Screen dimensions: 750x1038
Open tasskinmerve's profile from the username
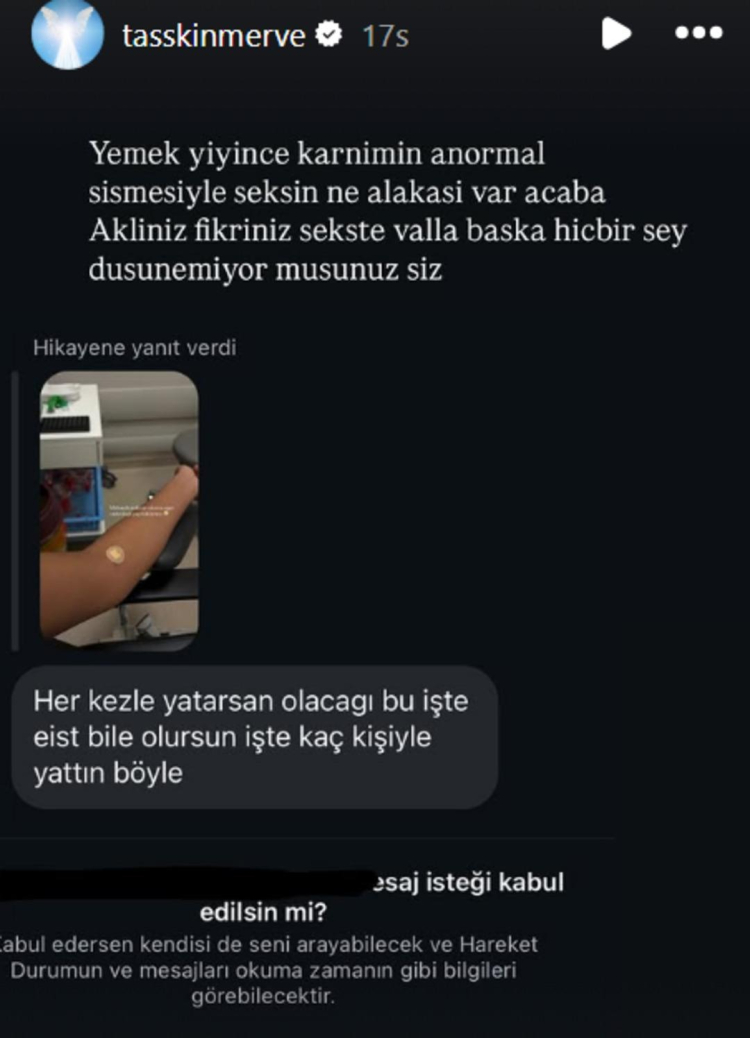pyautogui.click(x=214, y=36)
